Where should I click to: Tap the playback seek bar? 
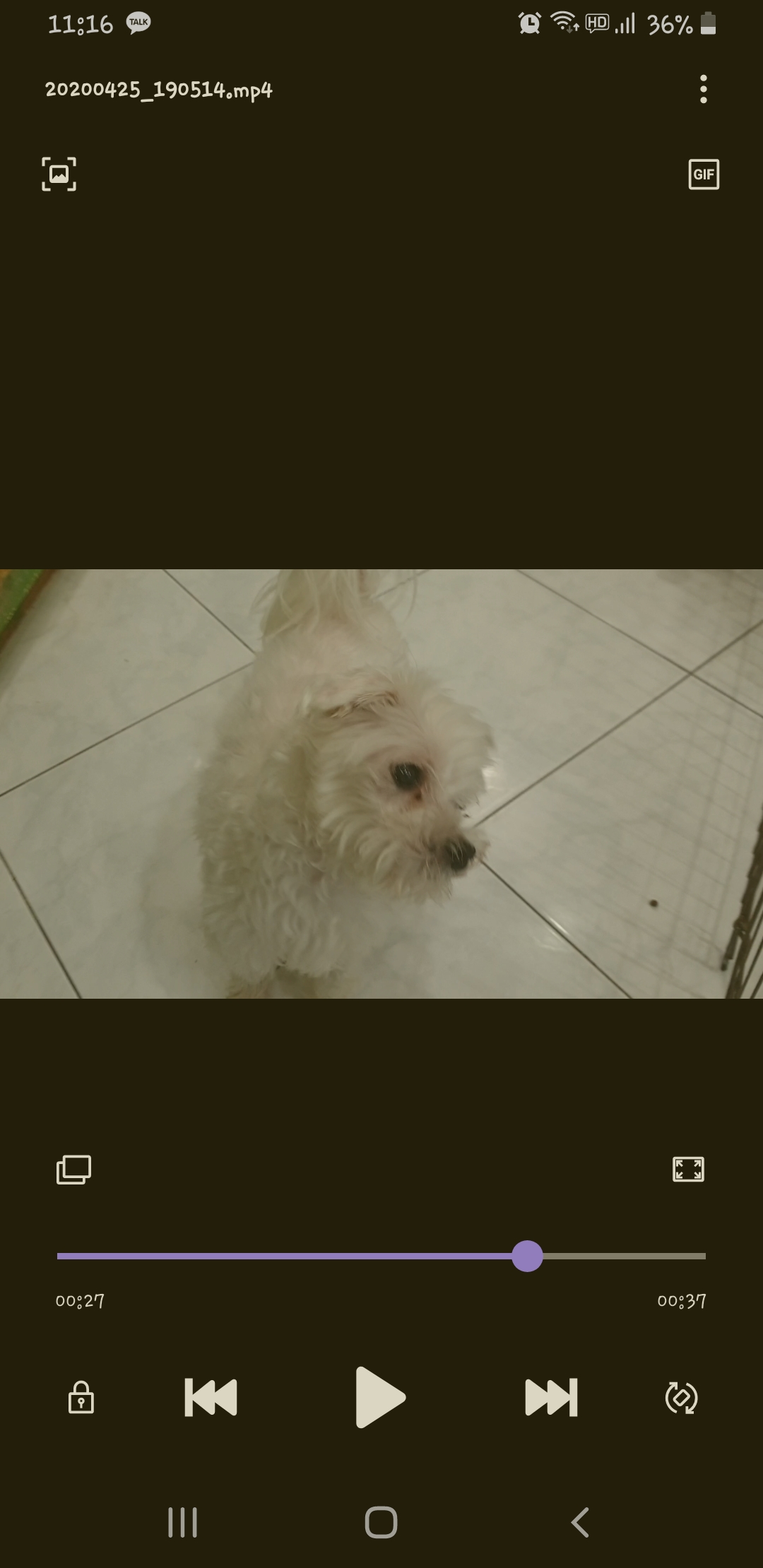[x=381, y=1256]
